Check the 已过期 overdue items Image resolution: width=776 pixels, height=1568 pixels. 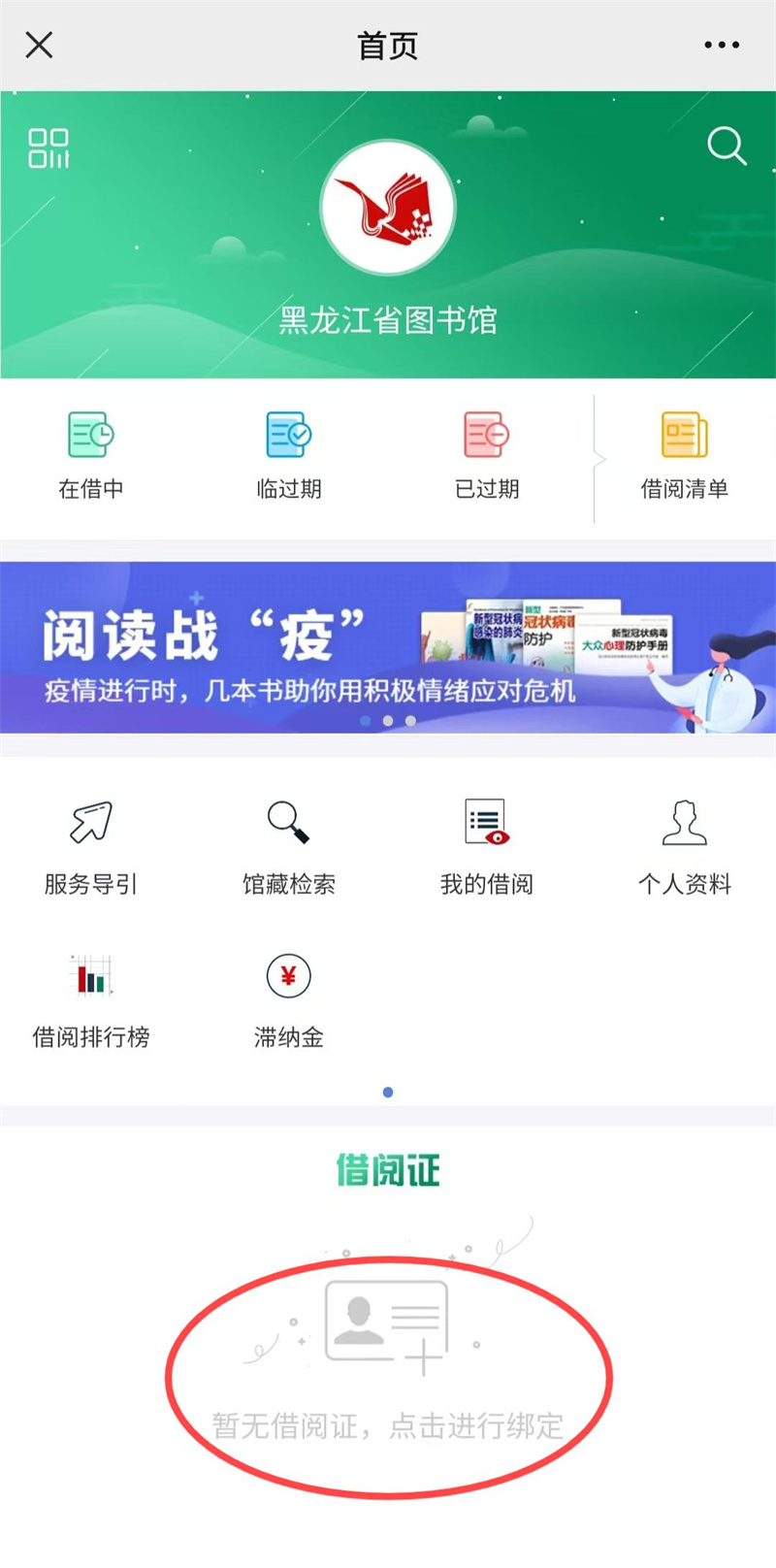pyautogui.click(x=487, y=454)
